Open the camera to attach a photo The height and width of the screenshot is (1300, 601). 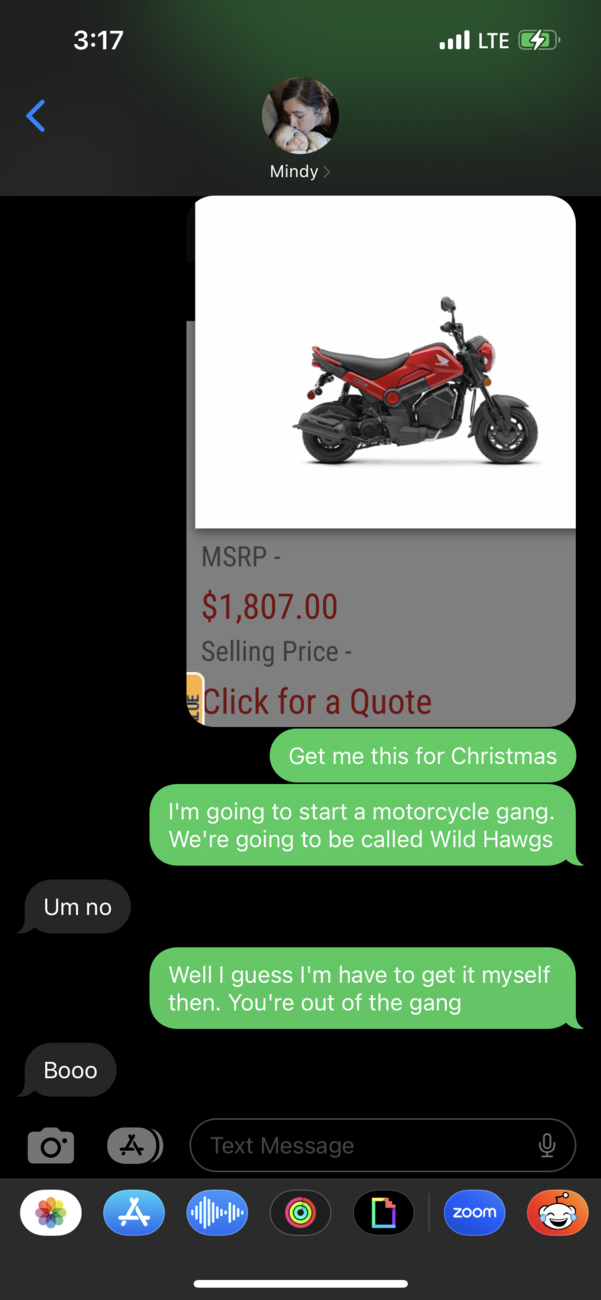[x=51, y=1145]
